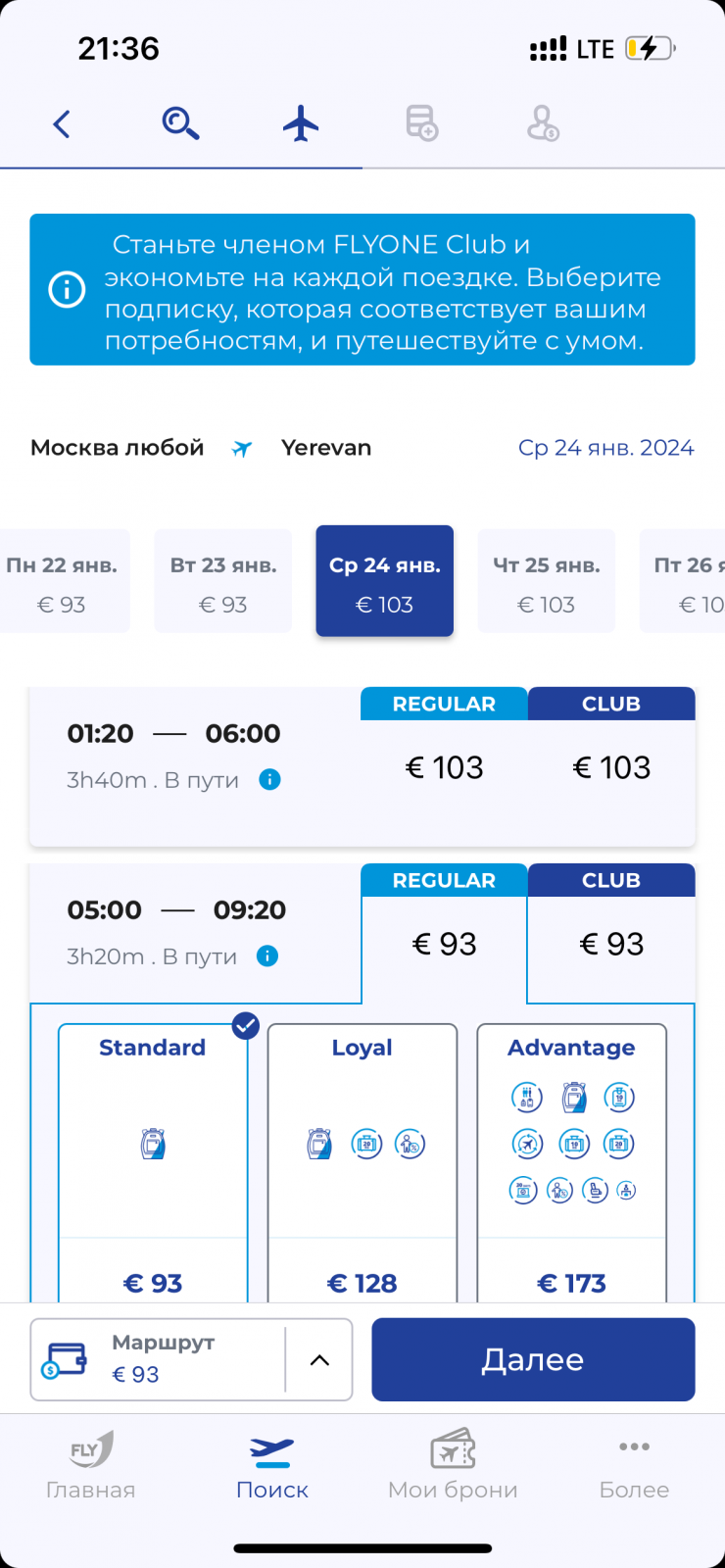Open the date picker Ср 24 янв. 2024
Viewport: 725px width, 1568px height.
(x=606, y=448)
